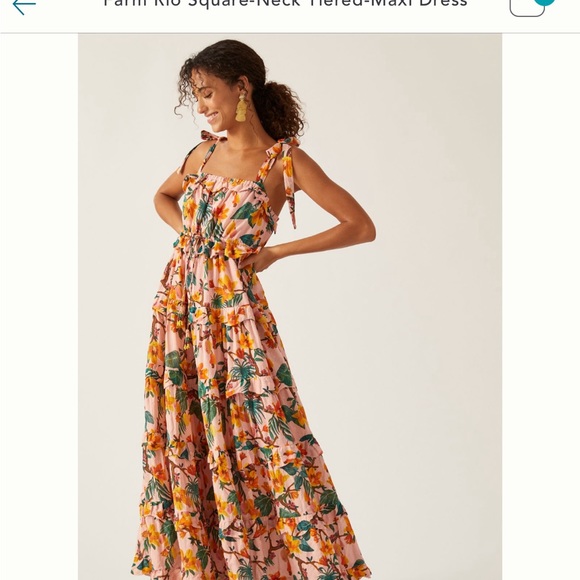Open the shopping bag icon
This screenshot has width=580, height=580.
[x=527, y=7]
